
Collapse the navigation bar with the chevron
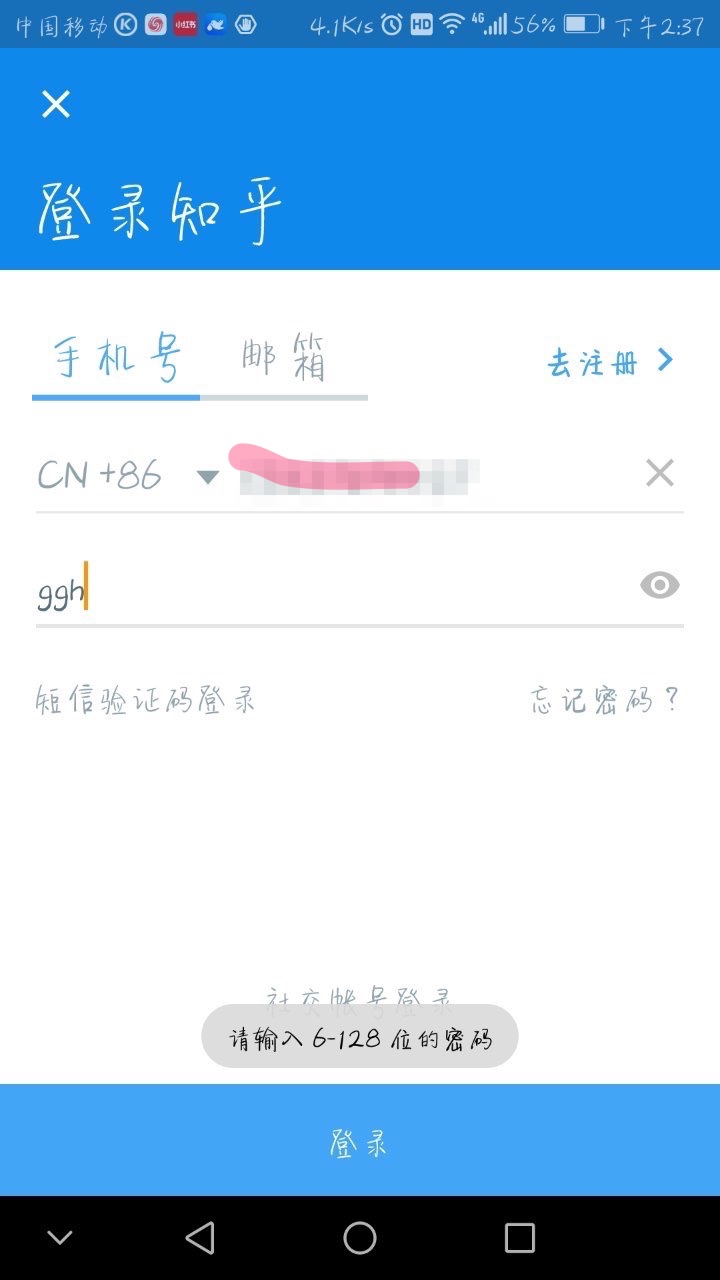(58, 1237)
